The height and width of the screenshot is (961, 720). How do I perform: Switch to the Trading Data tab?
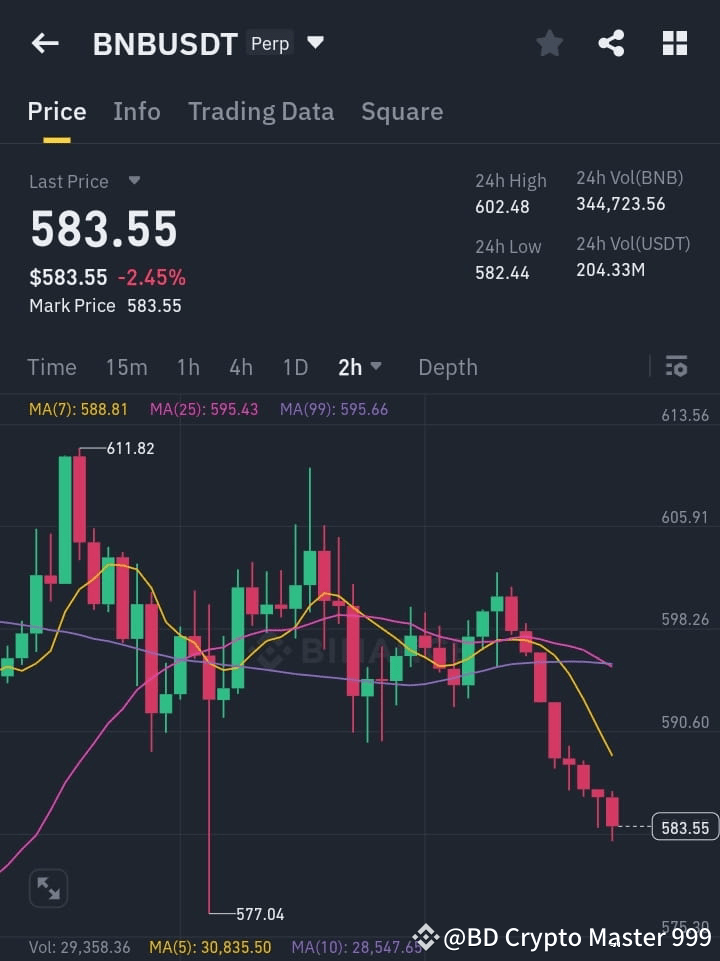coord(261,111)
